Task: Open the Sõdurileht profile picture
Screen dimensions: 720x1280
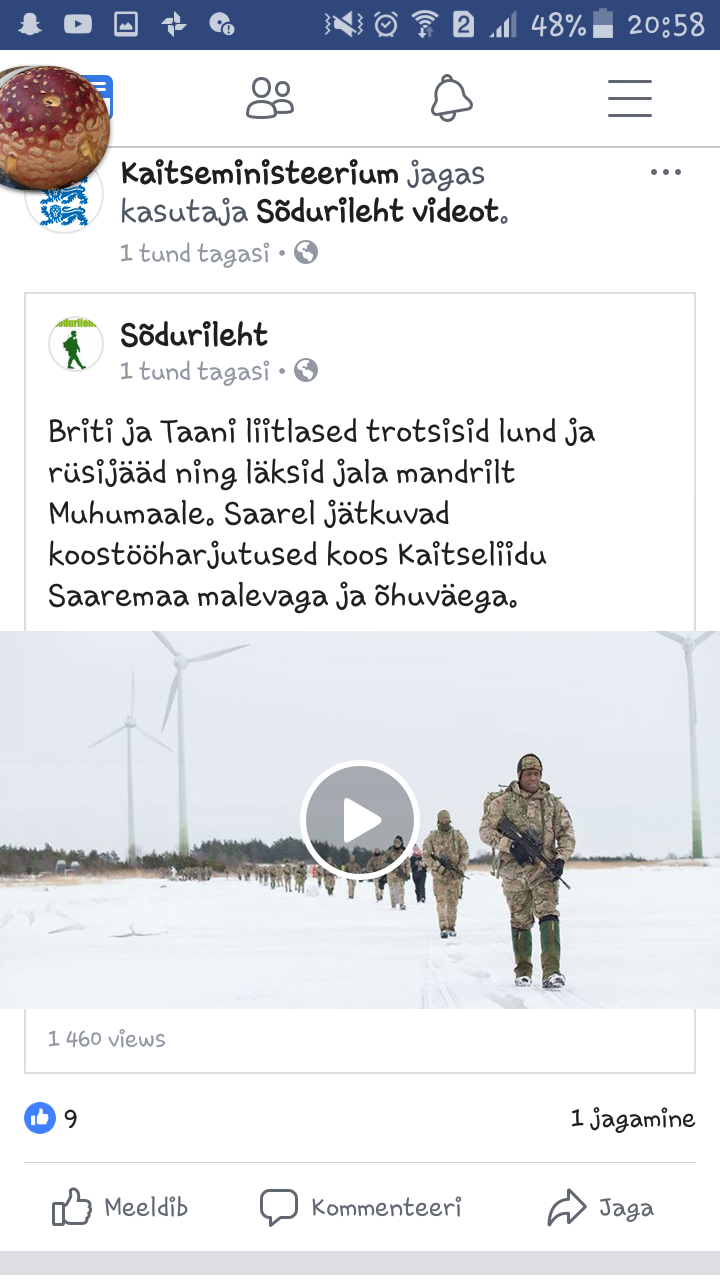Action: point(76,345)
